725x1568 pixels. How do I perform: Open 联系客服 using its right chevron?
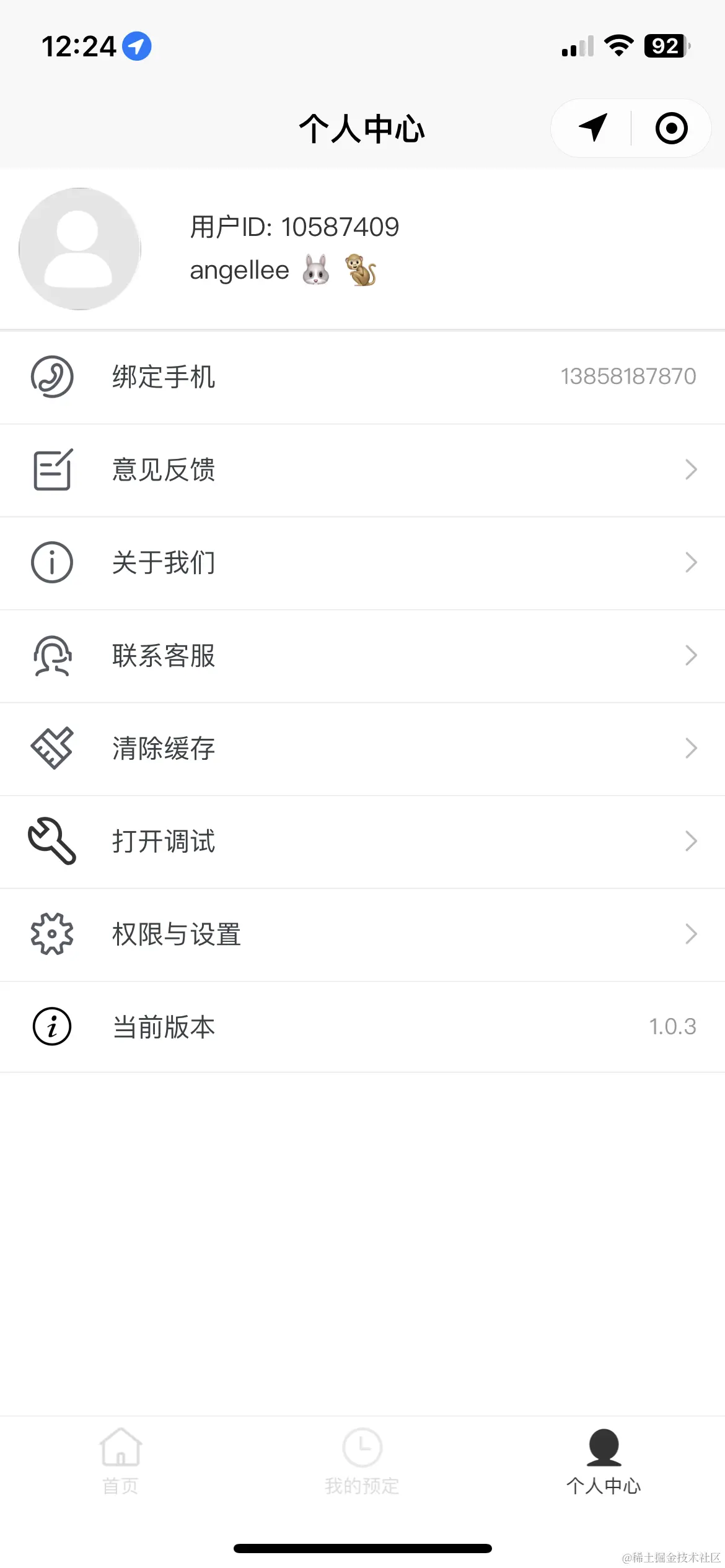[690, 655]
